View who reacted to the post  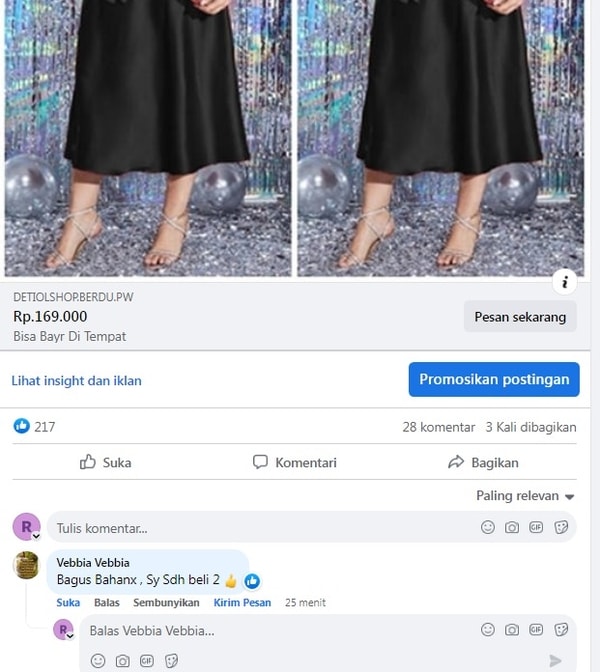click(x=35, y=427)
